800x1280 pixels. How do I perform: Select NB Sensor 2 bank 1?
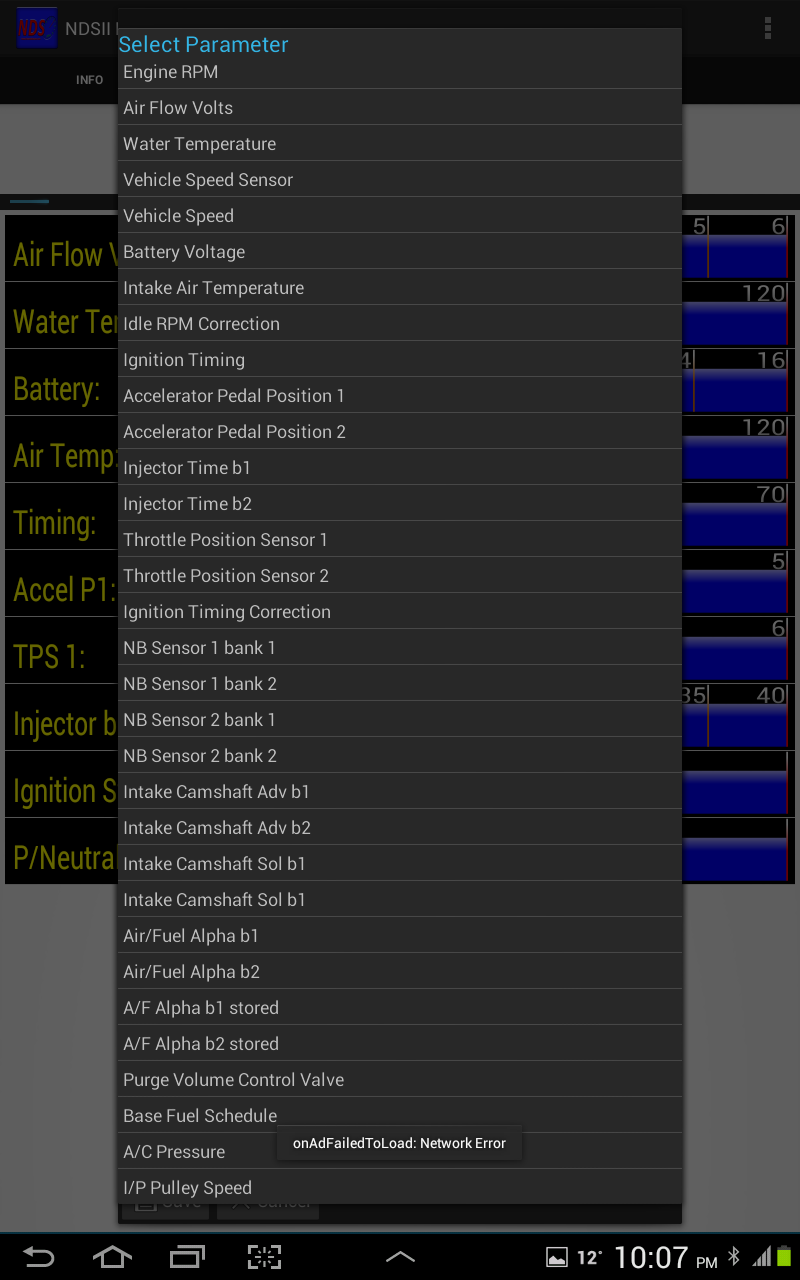point(400,720)
